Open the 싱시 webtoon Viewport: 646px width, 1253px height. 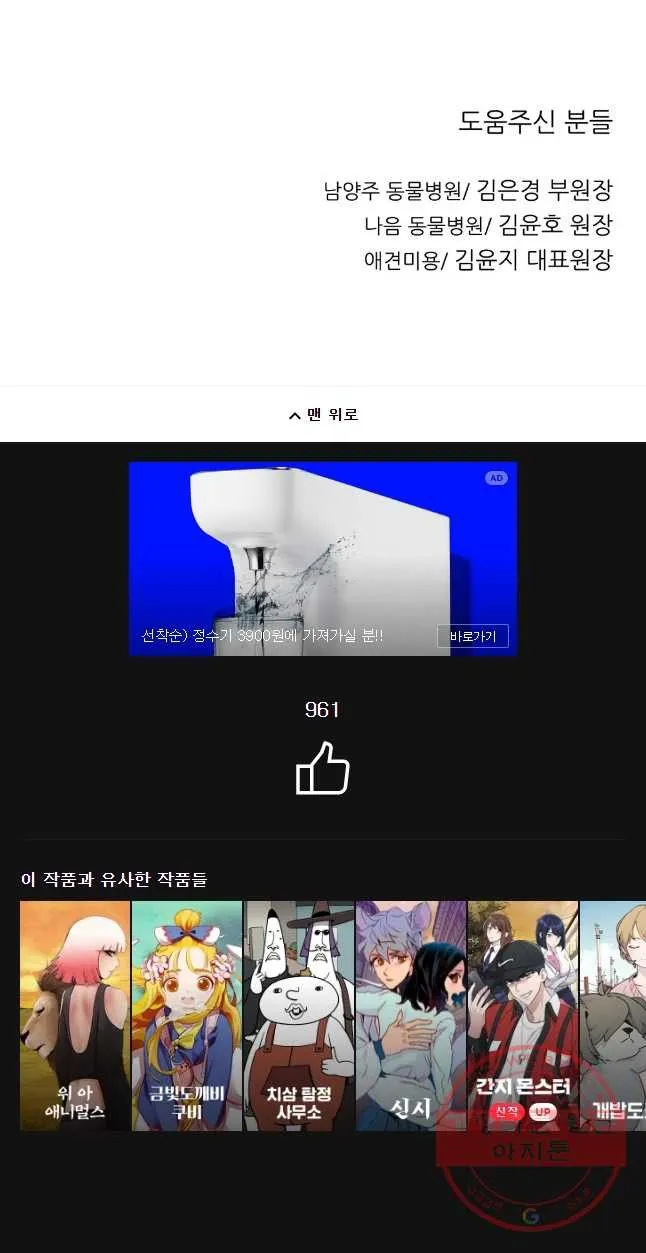pyautogui.click(x=411, y=1015)
